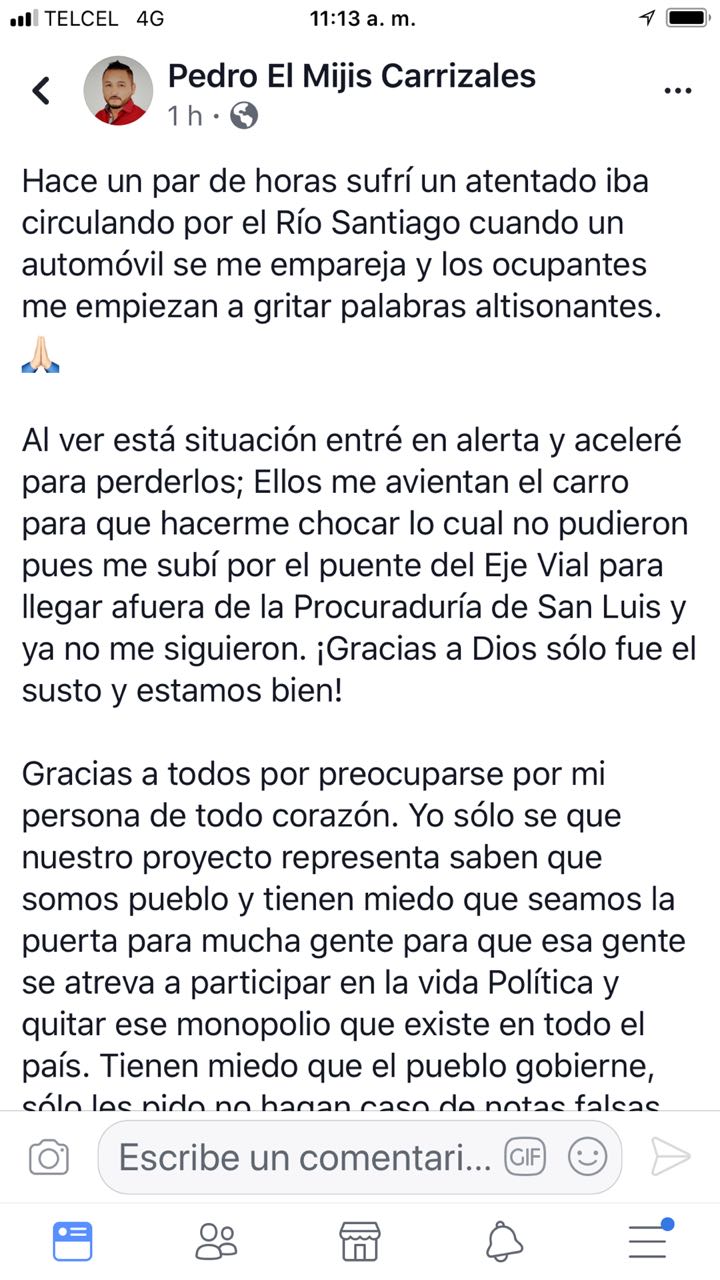Viewport: 720px width, 1280px height.
Task: Open the notifications bell tab
Action: pos(504,1241)
